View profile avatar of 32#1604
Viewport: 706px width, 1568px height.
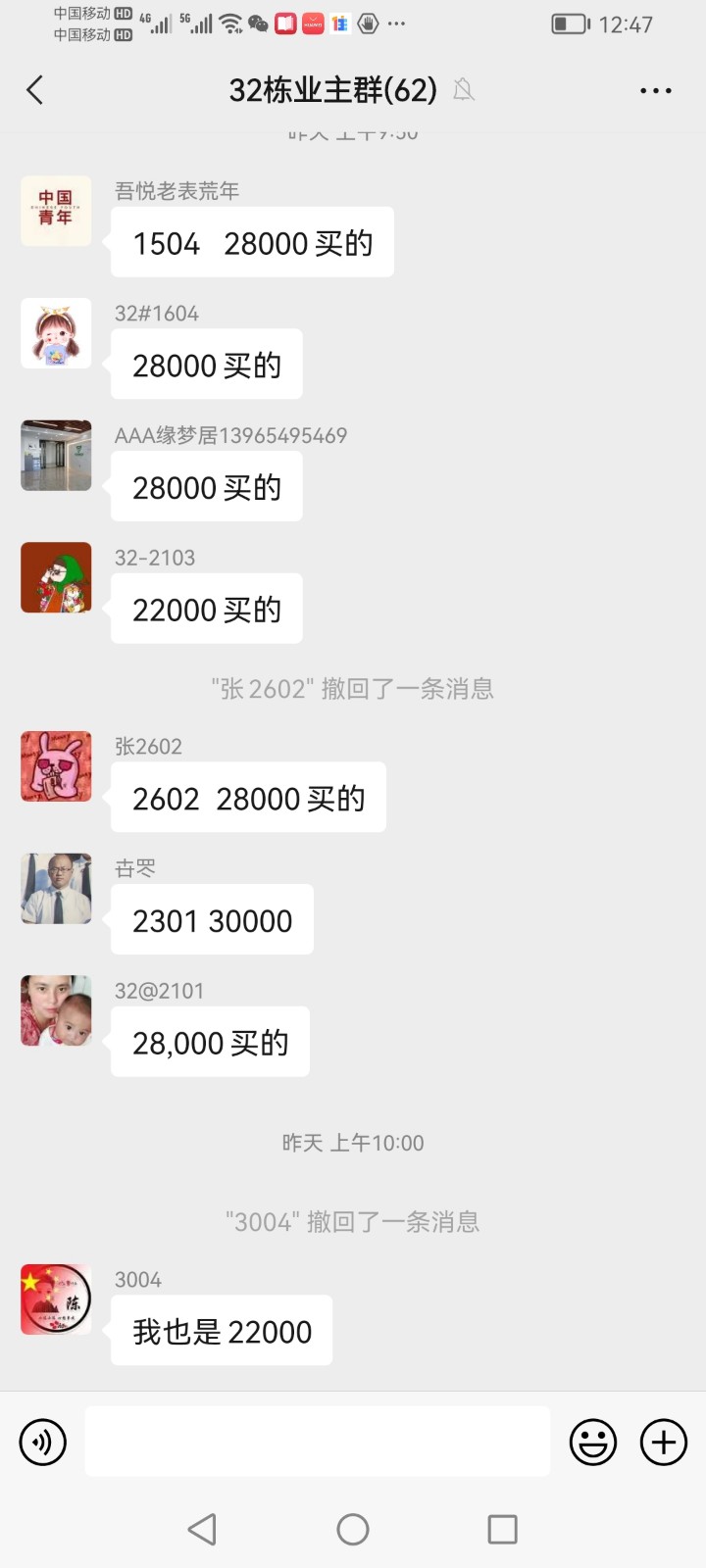point(56,333)
